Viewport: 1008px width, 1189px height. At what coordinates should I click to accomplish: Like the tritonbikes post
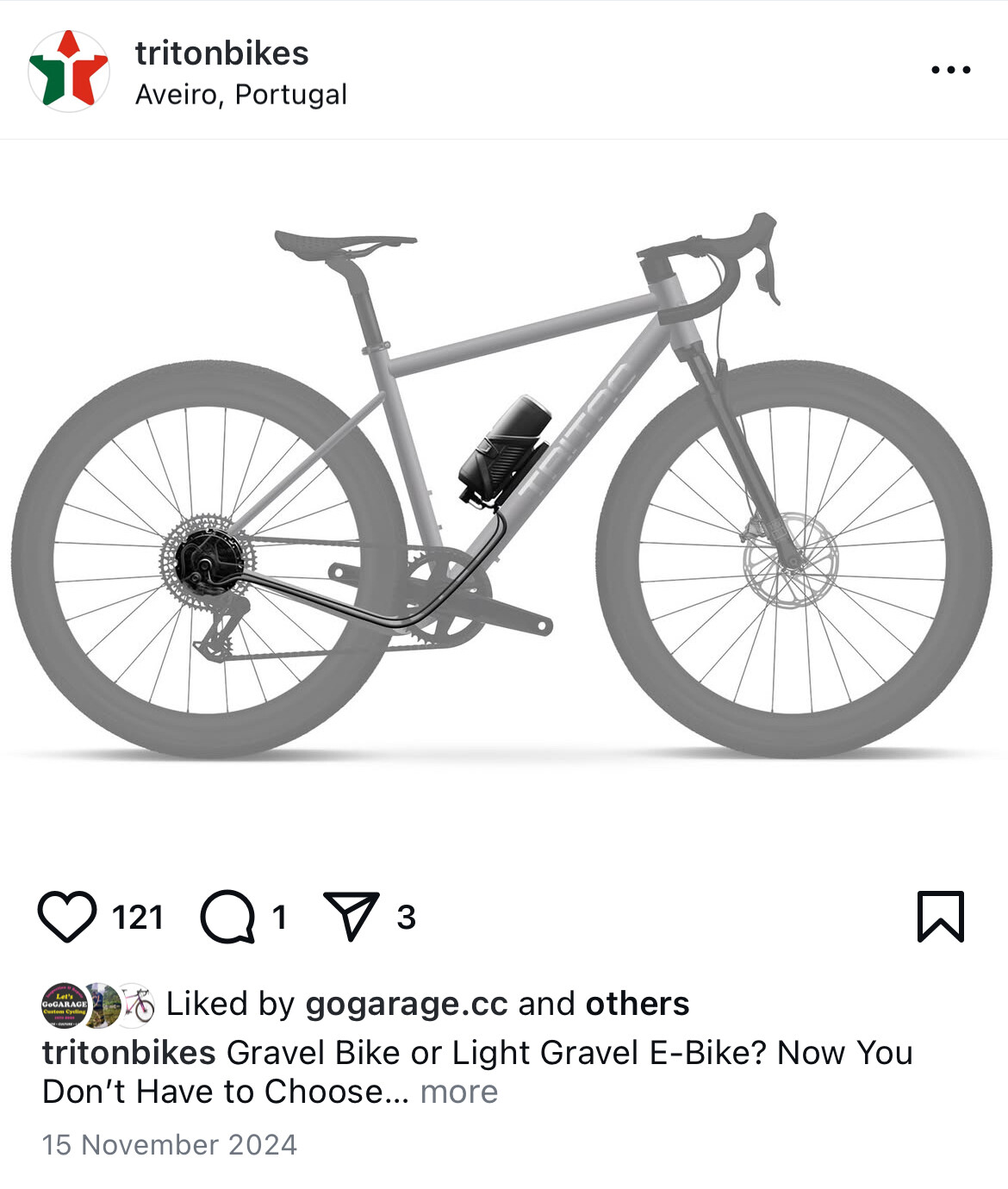tap(67, 917)
